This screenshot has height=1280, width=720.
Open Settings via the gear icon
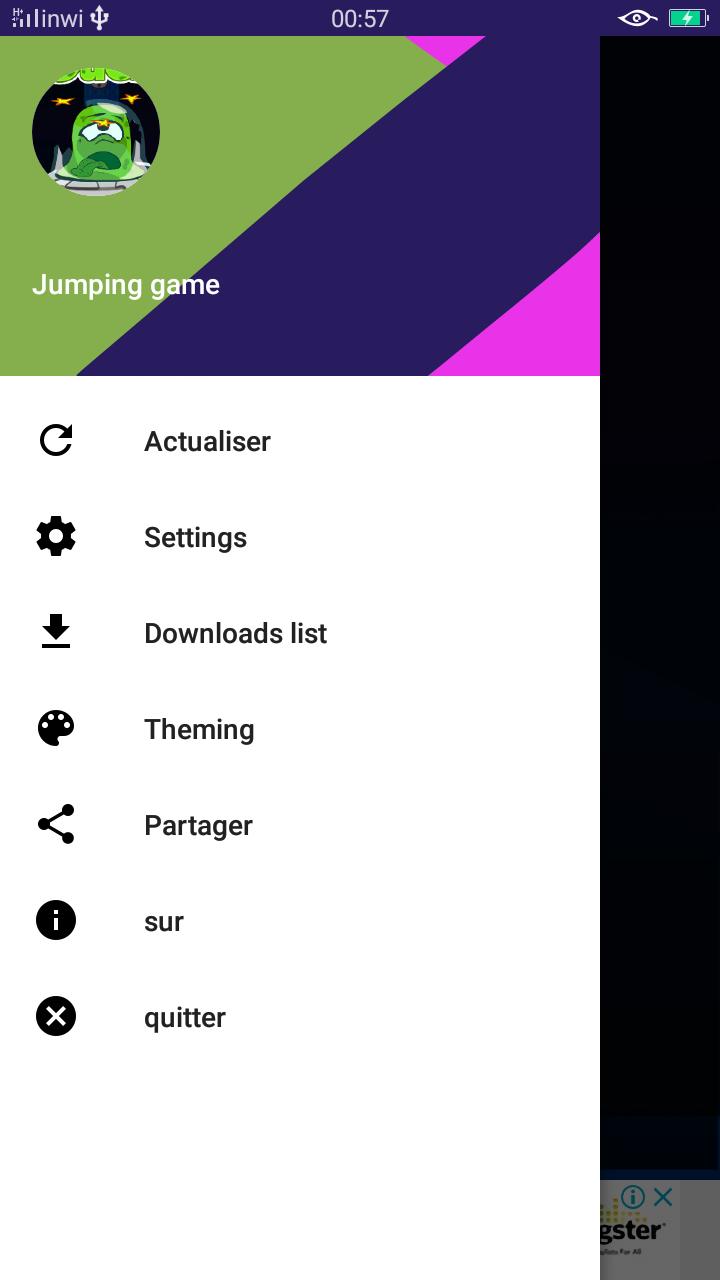[x=55, y=536]
